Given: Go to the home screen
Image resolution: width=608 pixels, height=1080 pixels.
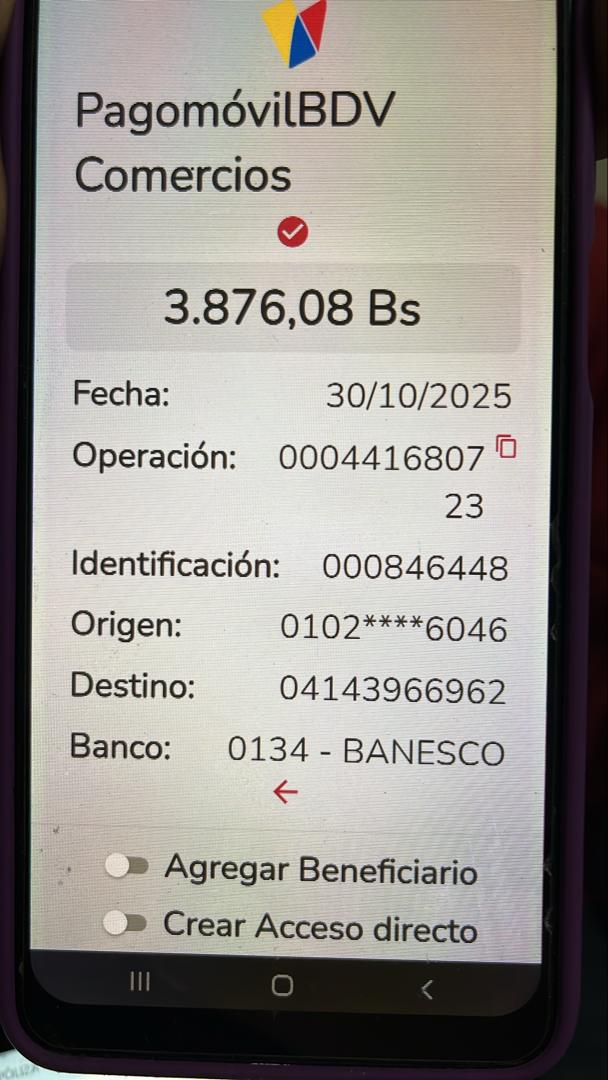Looking at the screenshot, I should (x=283, y=986).
